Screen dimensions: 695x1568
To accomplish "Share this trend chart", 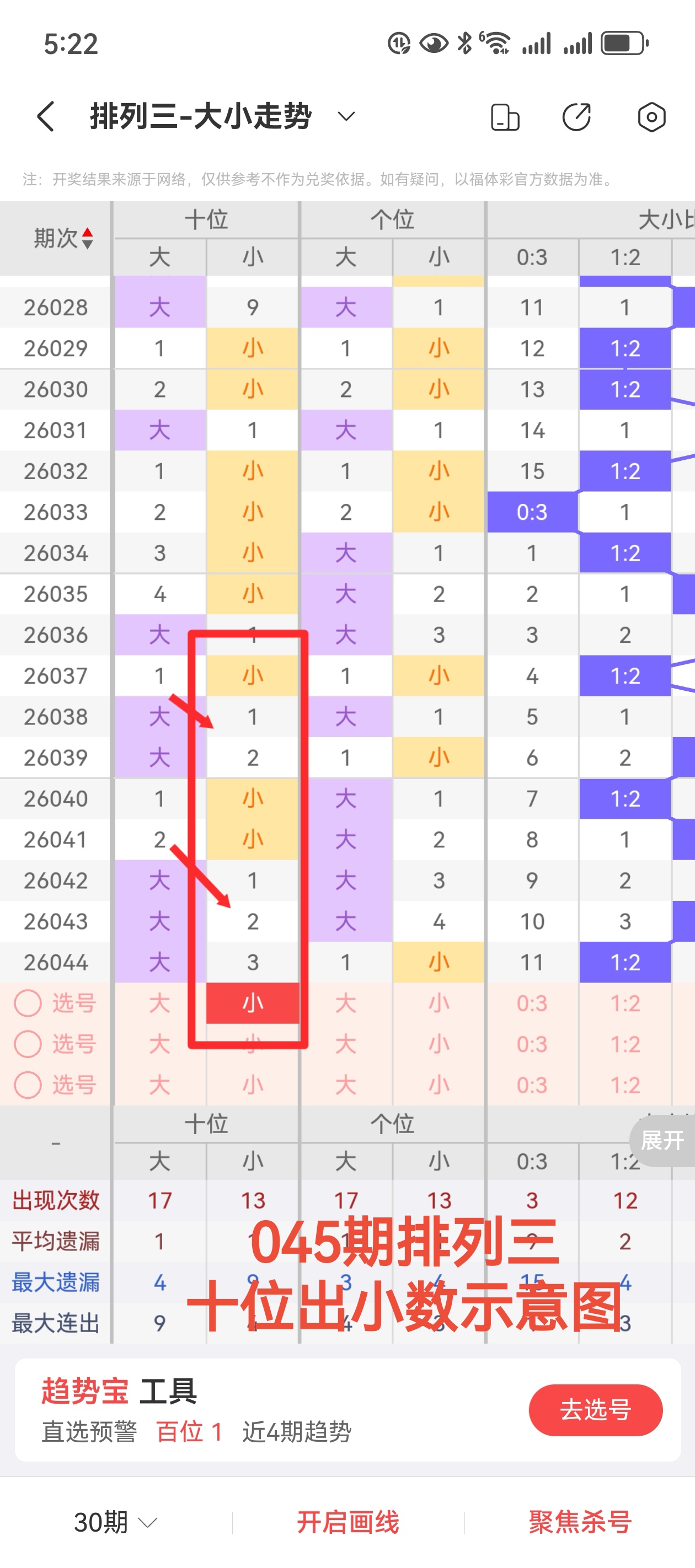I will coord(576,117).
